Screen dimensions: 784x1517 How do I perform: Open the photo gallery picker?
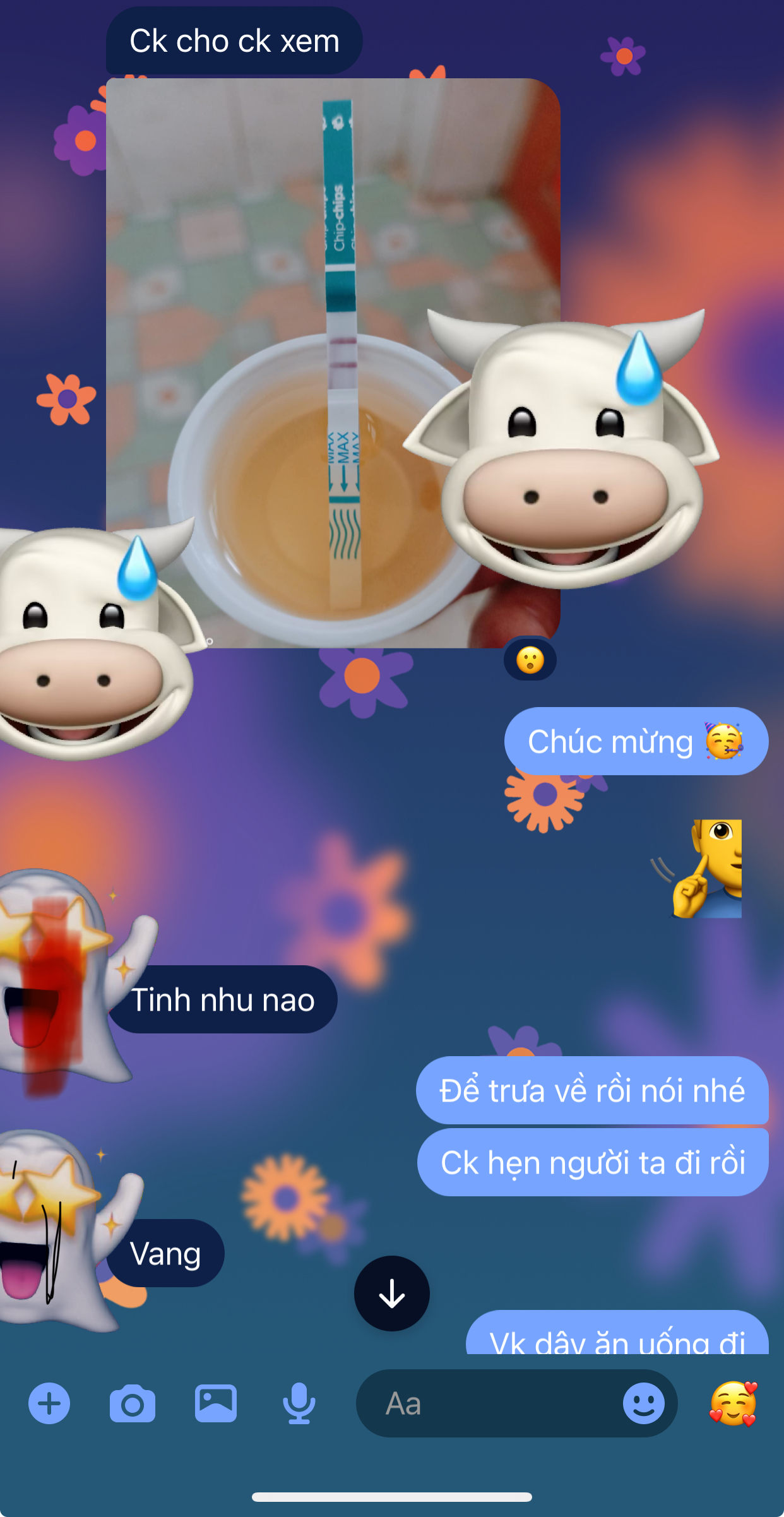[x=216, y=1403]
